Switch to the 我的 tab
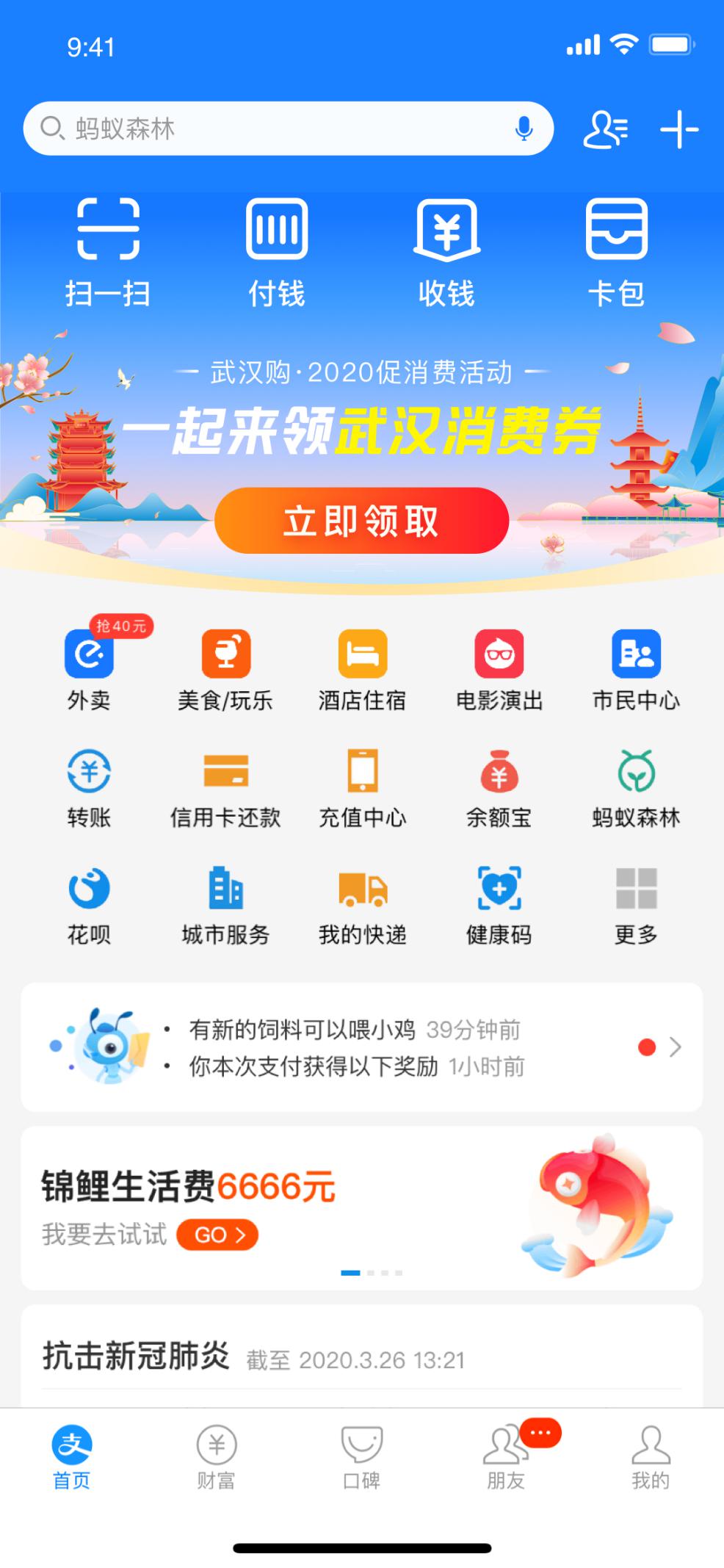This screenshot has height=1568, width=724. click(651, 1457)
